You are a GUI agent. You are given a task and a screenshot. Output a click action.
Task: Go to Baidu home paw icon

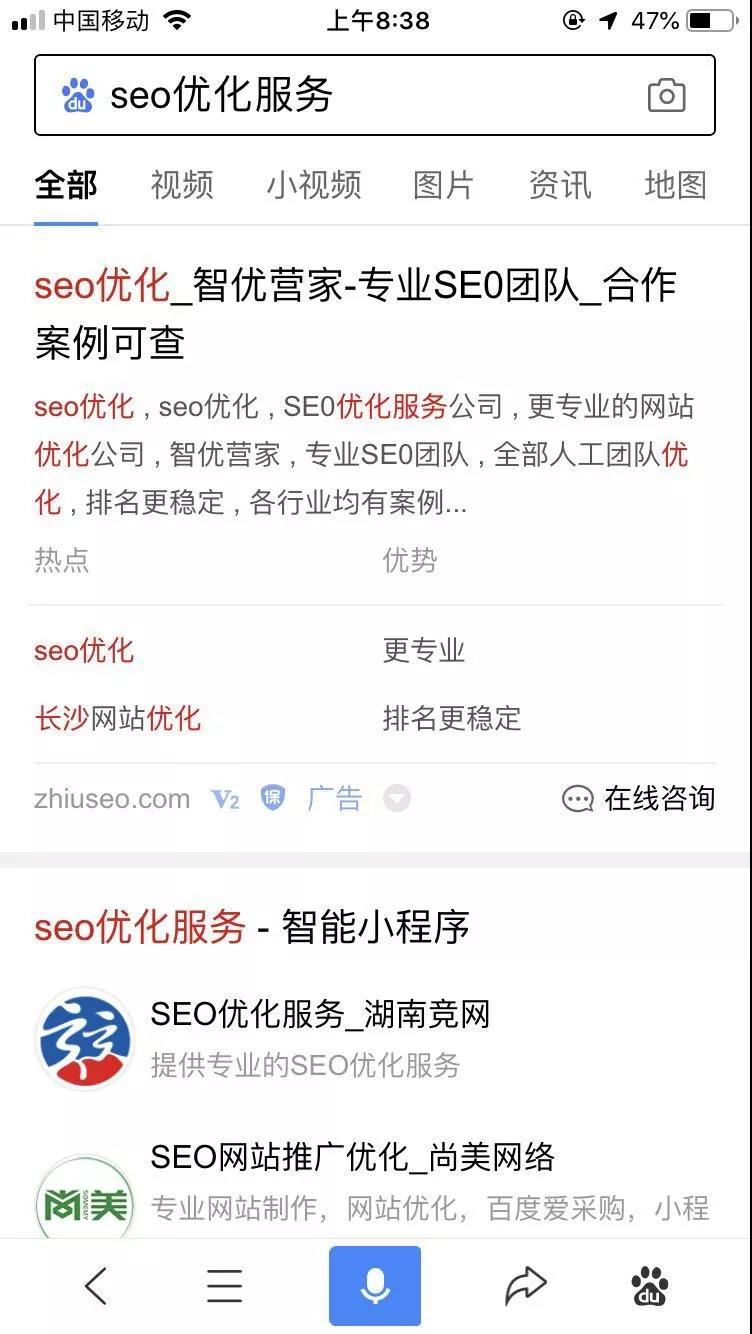tap(650, 1286)
